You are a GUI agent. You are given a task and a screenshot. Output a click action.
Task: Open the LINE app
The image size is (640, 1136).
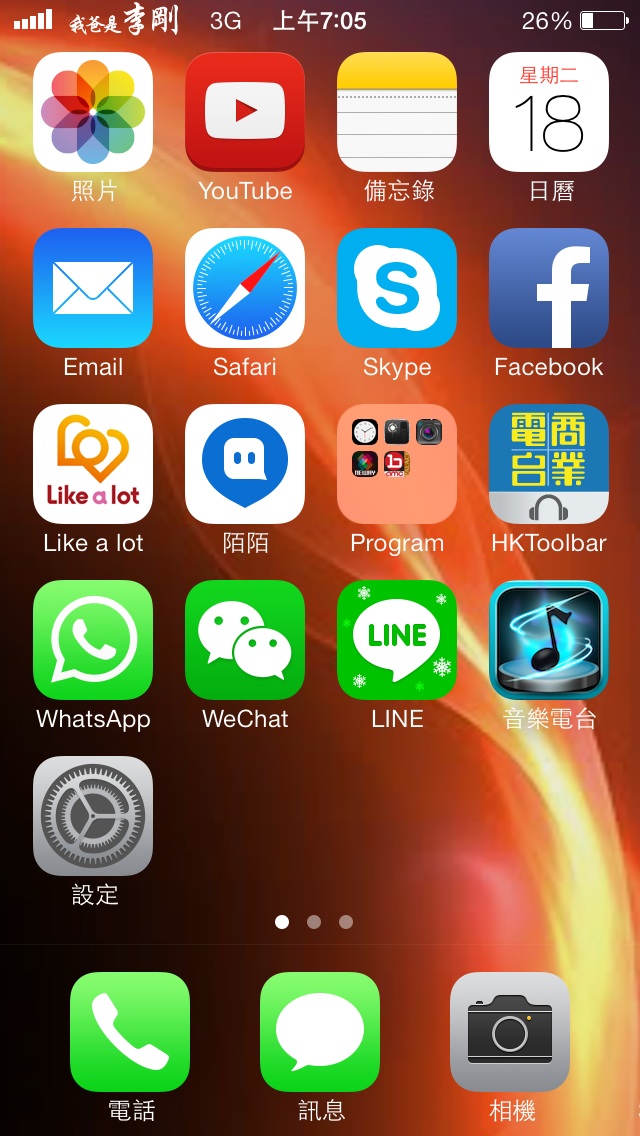pos(397,640)
